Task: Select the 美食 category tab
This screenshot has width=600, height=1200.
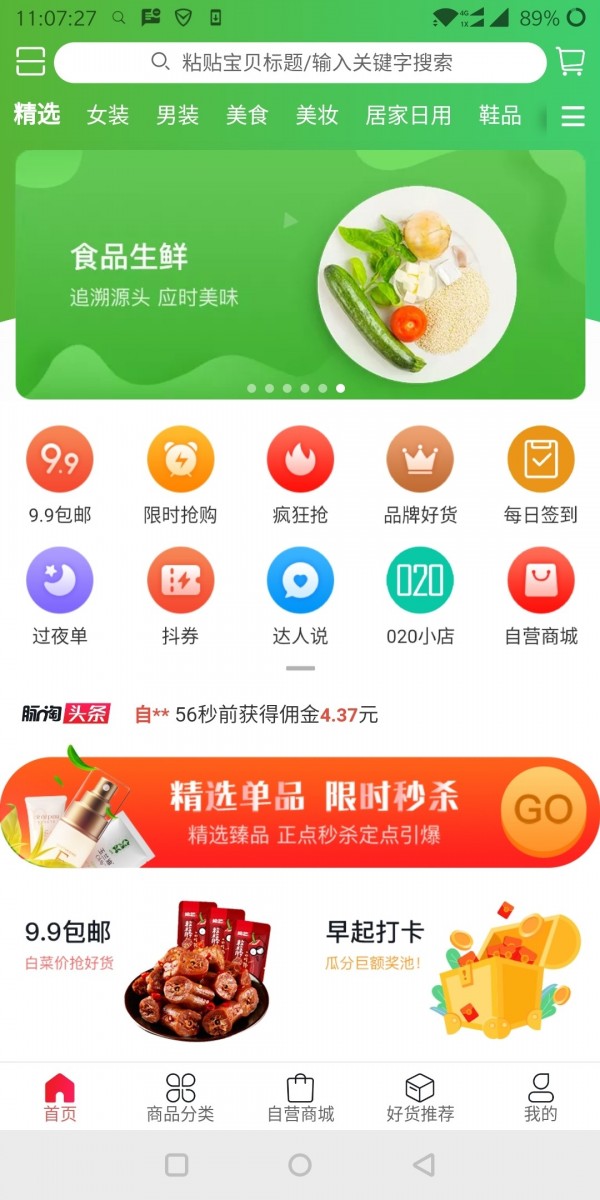Action: (247, 115)
